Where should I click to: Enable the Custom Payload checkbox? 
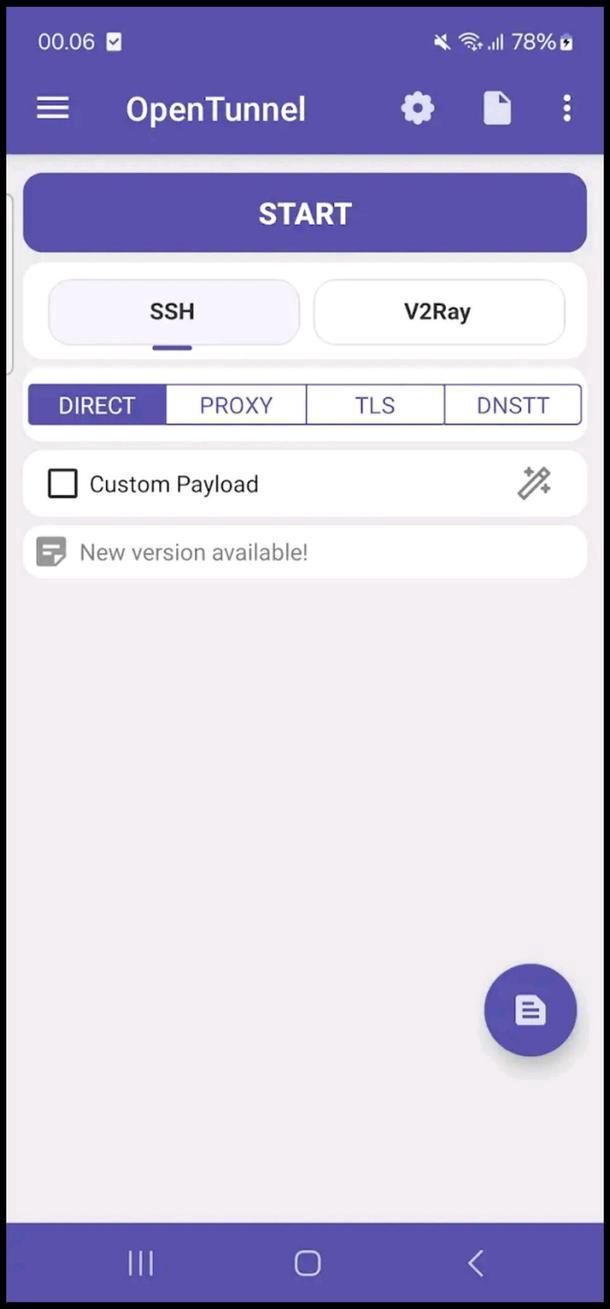pos(63,484)
